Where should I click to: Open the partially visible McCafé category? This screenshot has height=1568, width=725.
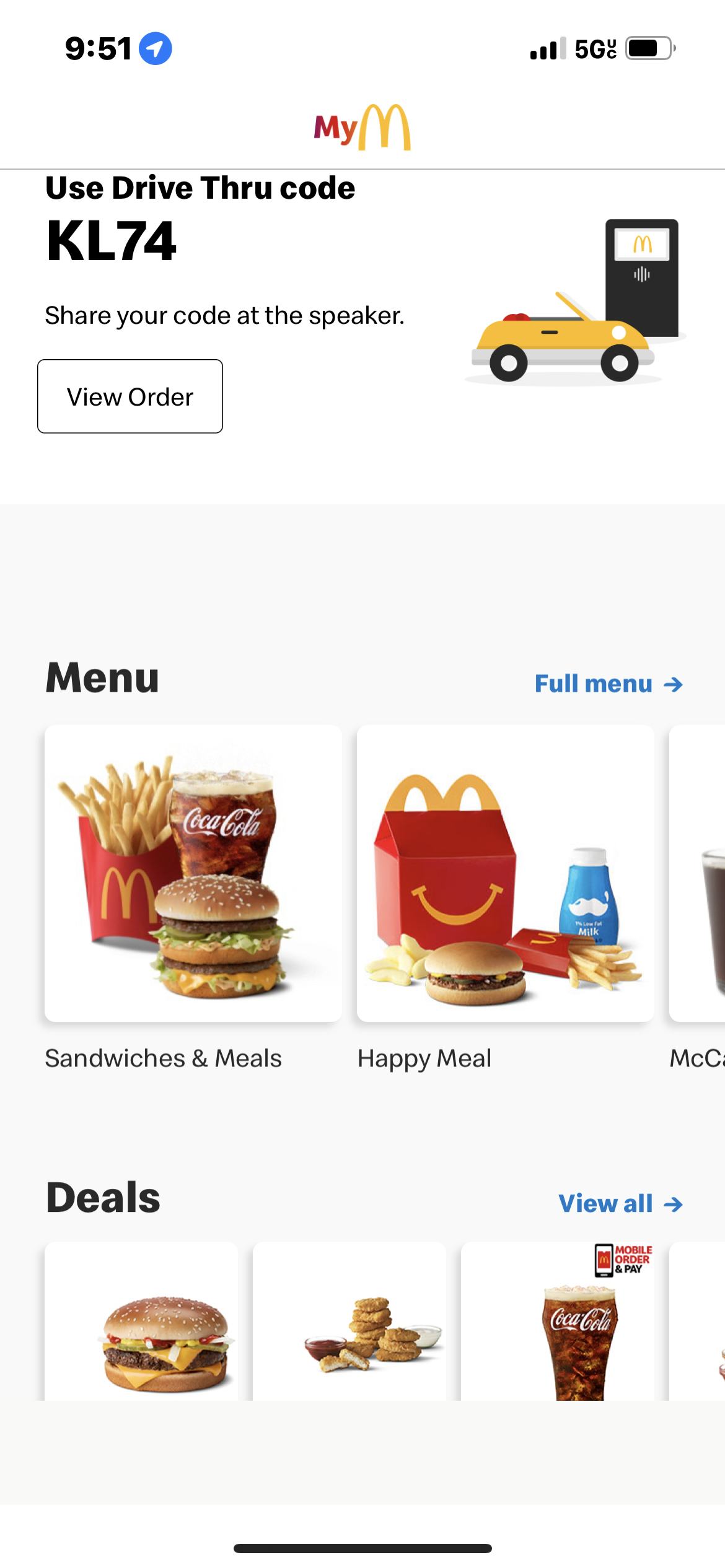click(698, 873)
